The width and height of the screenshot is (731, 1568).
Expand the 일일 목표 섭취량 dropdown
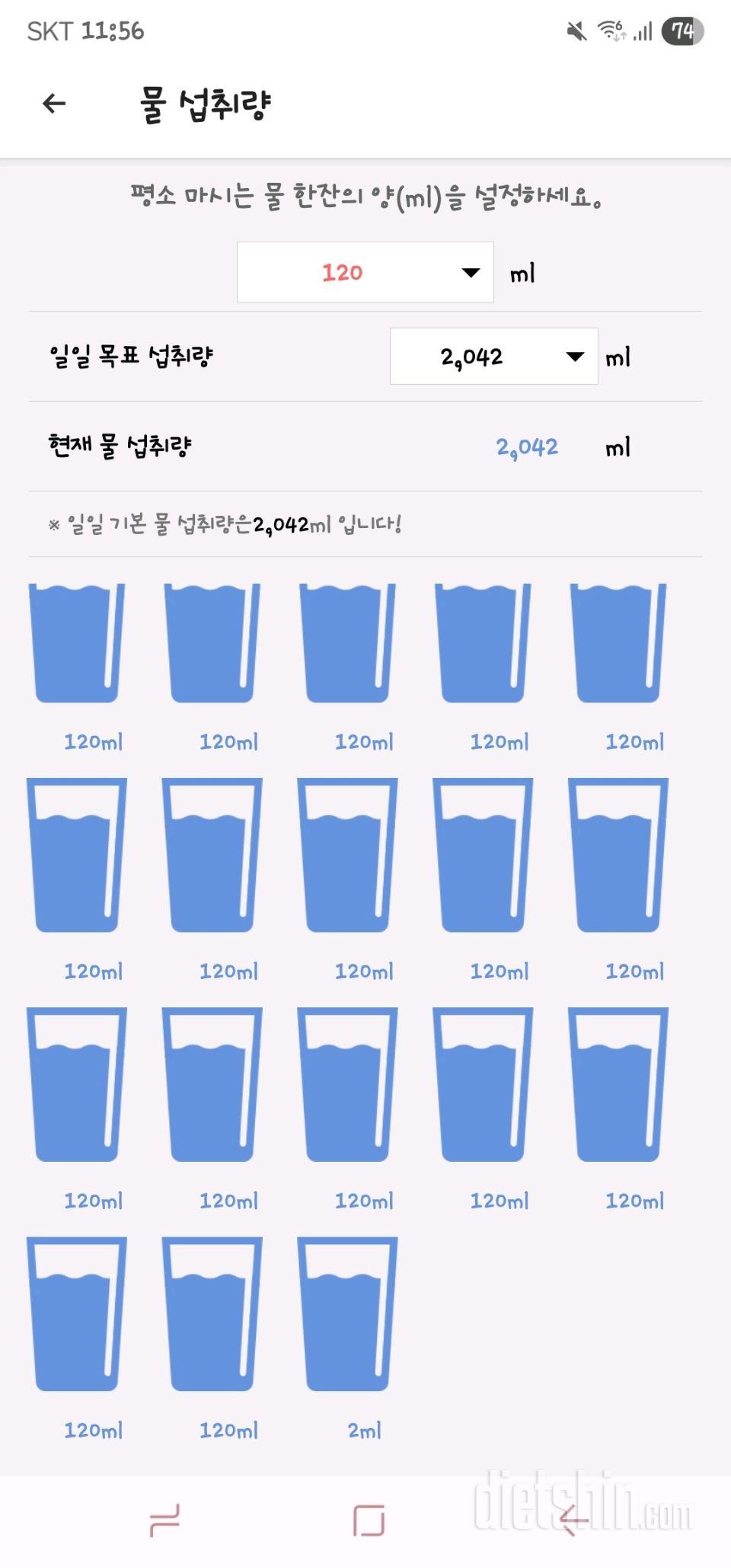[x=493, y=357]
